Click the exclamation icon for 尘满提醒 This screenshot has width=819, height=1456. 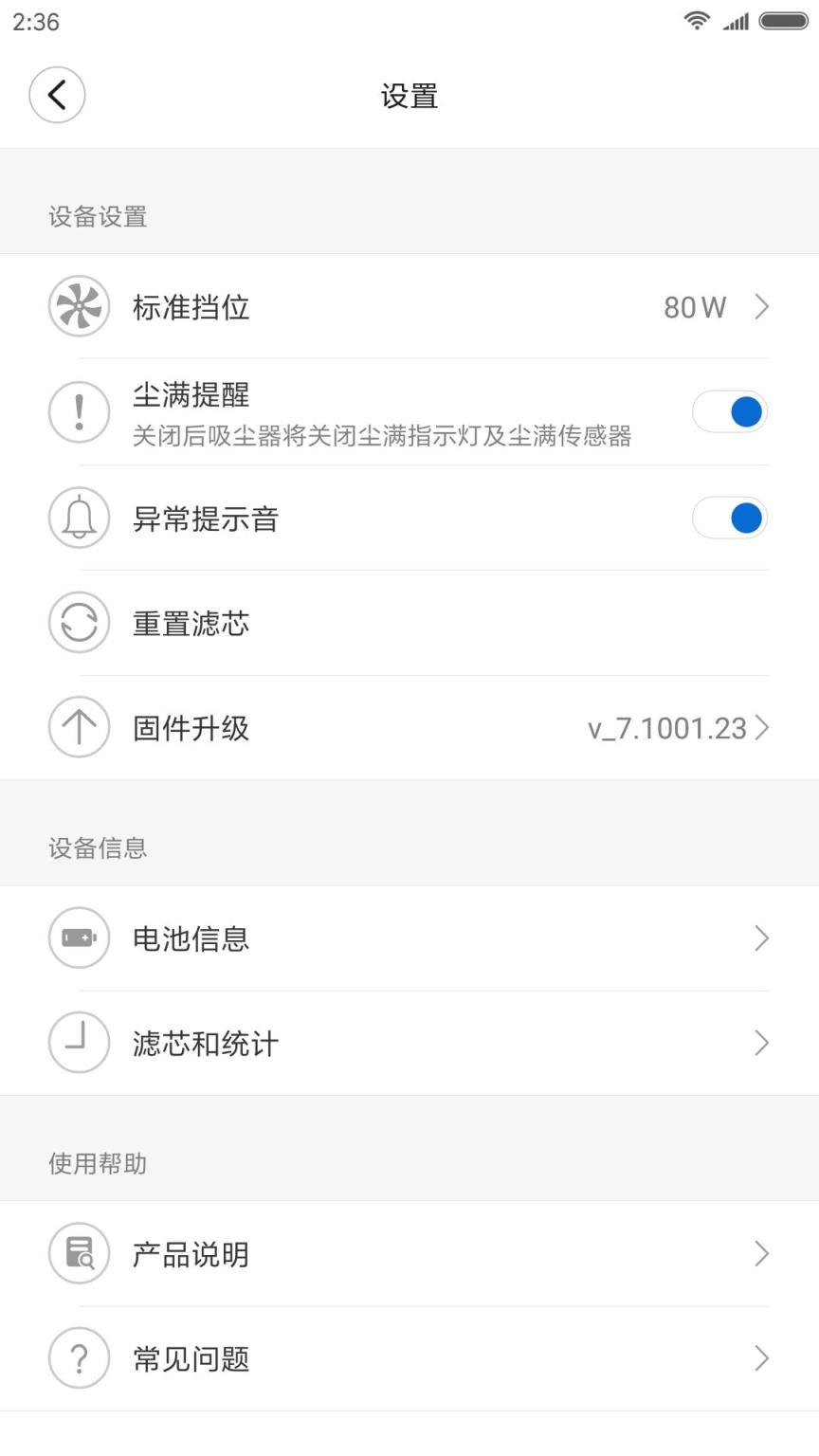coord(79,411)
